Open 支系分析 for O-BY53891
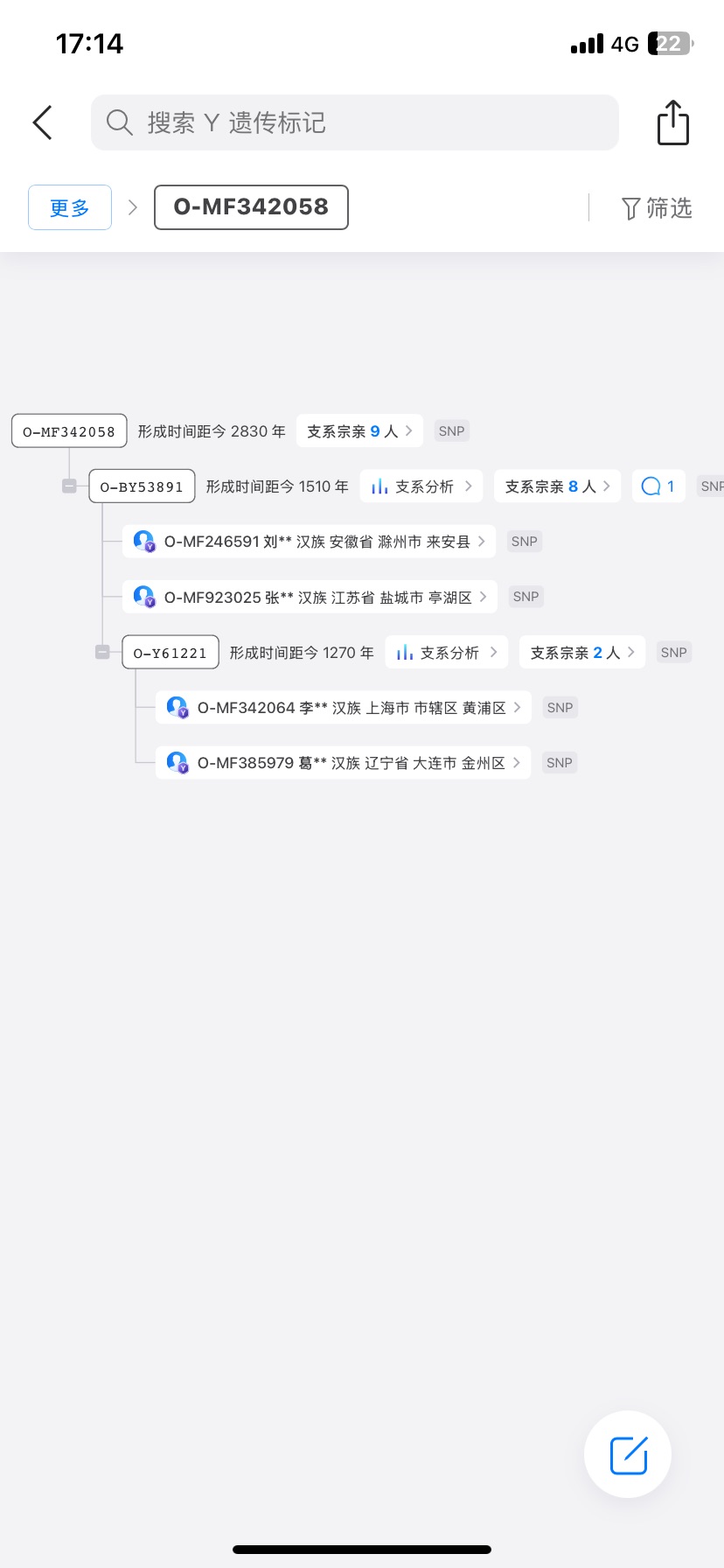 coord(421,486)
